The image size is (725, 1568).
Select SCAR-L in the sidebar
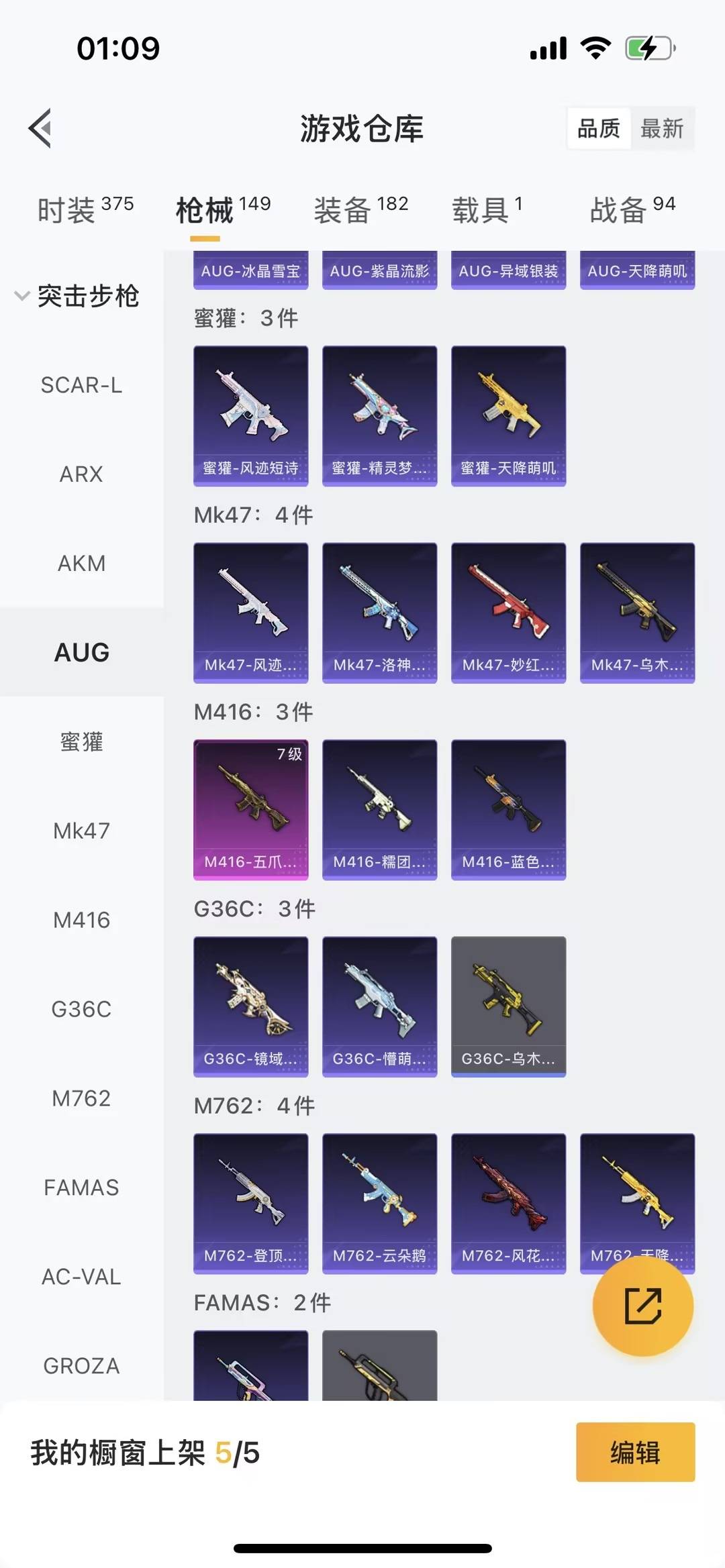coord(81,385)
